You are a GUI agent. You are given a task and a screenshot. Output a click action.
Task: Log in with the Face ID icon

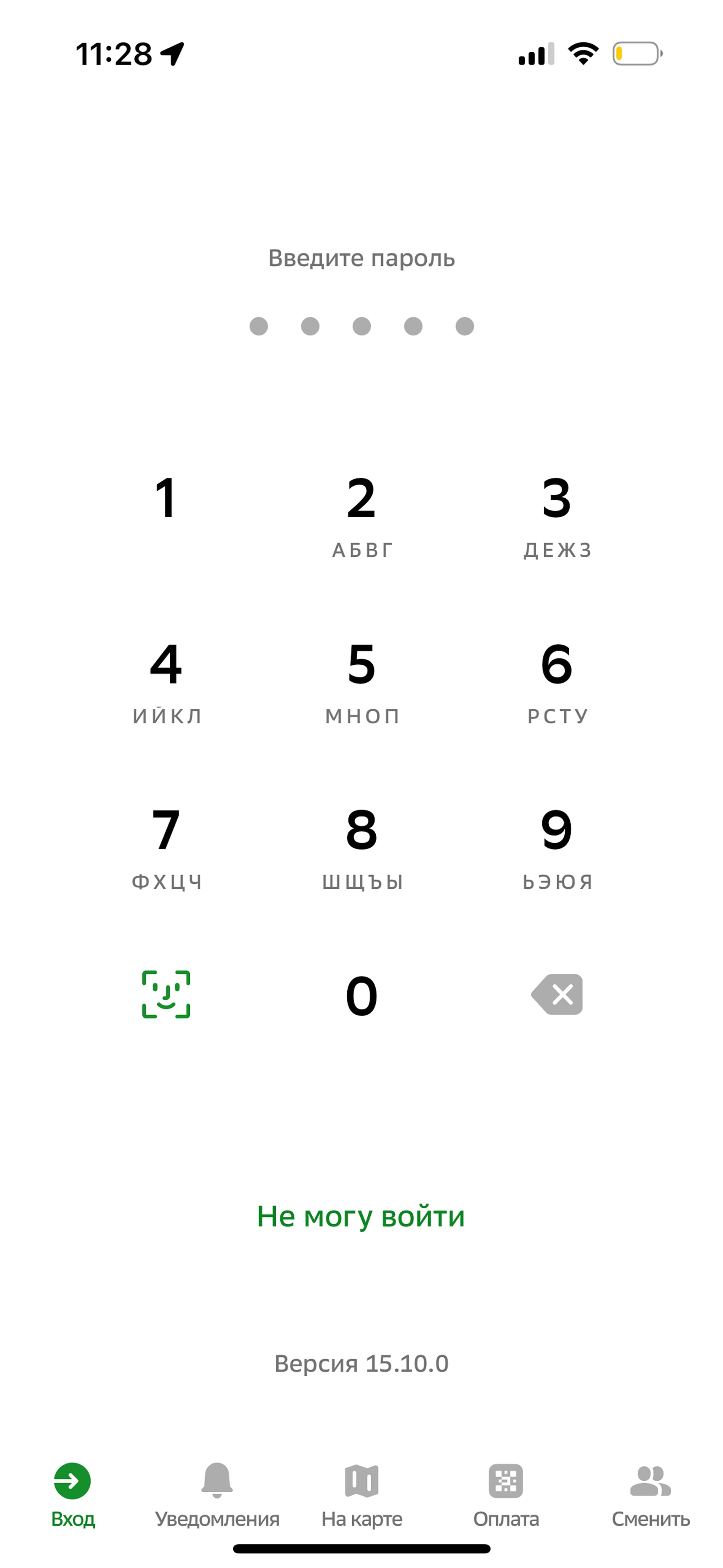click(166, 994)
